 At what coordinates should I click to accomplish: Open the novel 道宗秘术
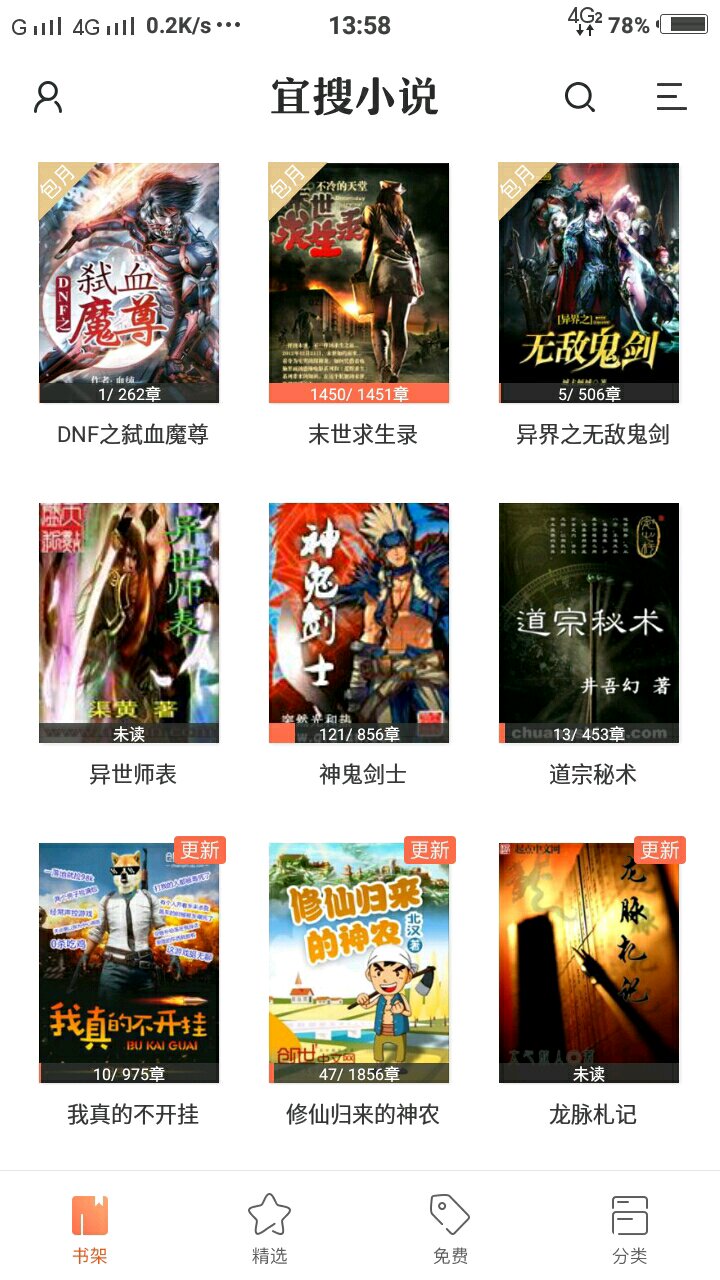coord(589,623)
